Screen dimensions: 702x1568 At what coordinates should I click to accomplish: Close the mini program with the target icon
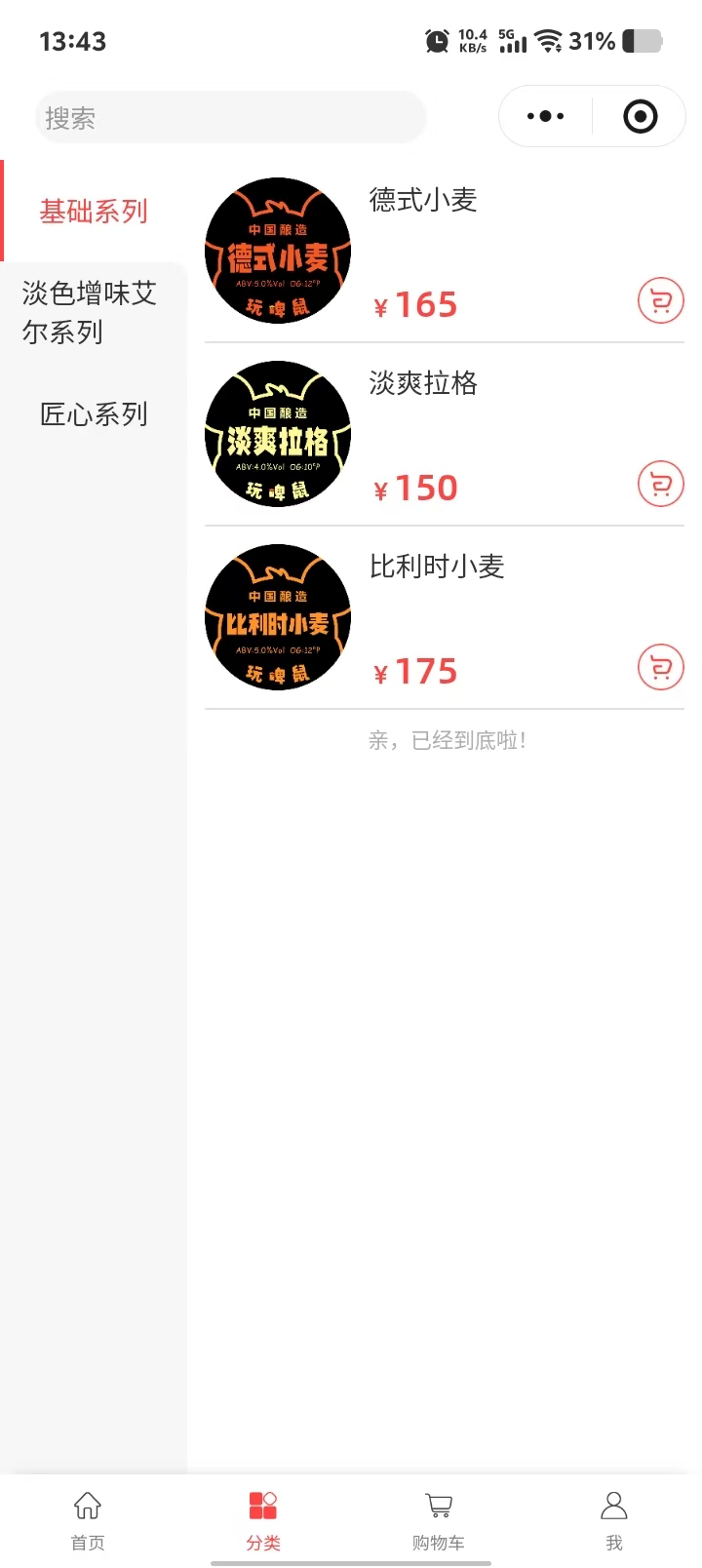click(640, 116)
